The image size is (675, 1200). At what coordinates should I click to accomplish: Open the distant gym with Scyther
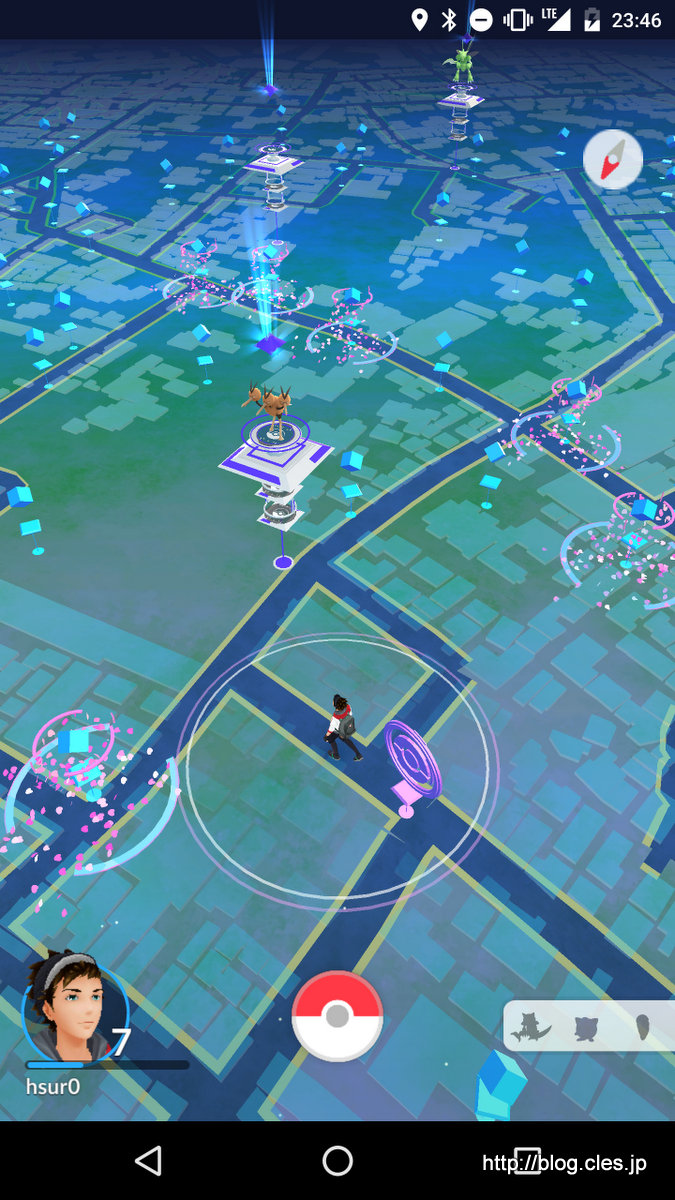[x=460, y=95]
